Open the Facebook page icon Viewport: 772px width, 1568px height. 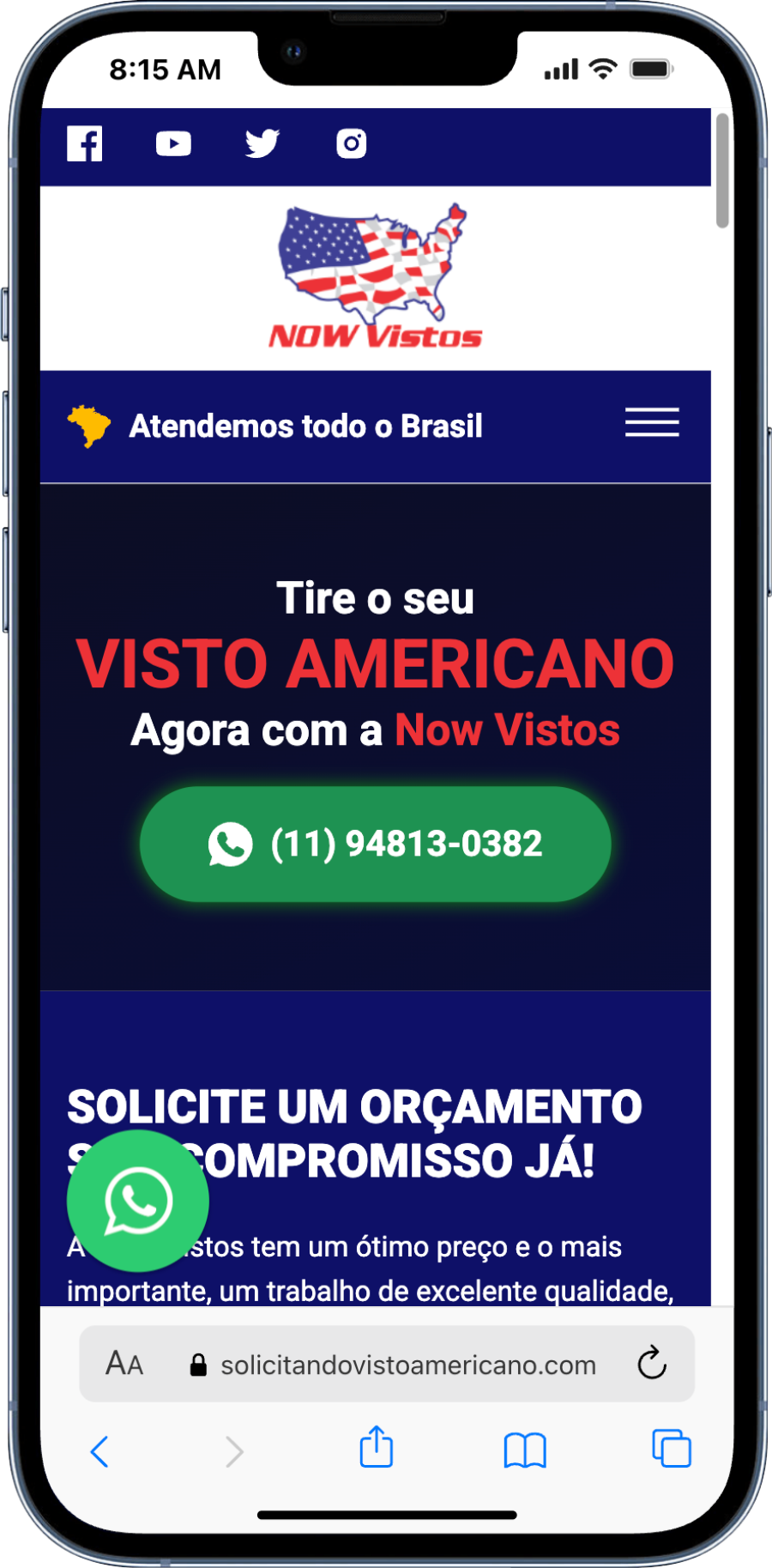pyautogui.click(x=85, y=143)
